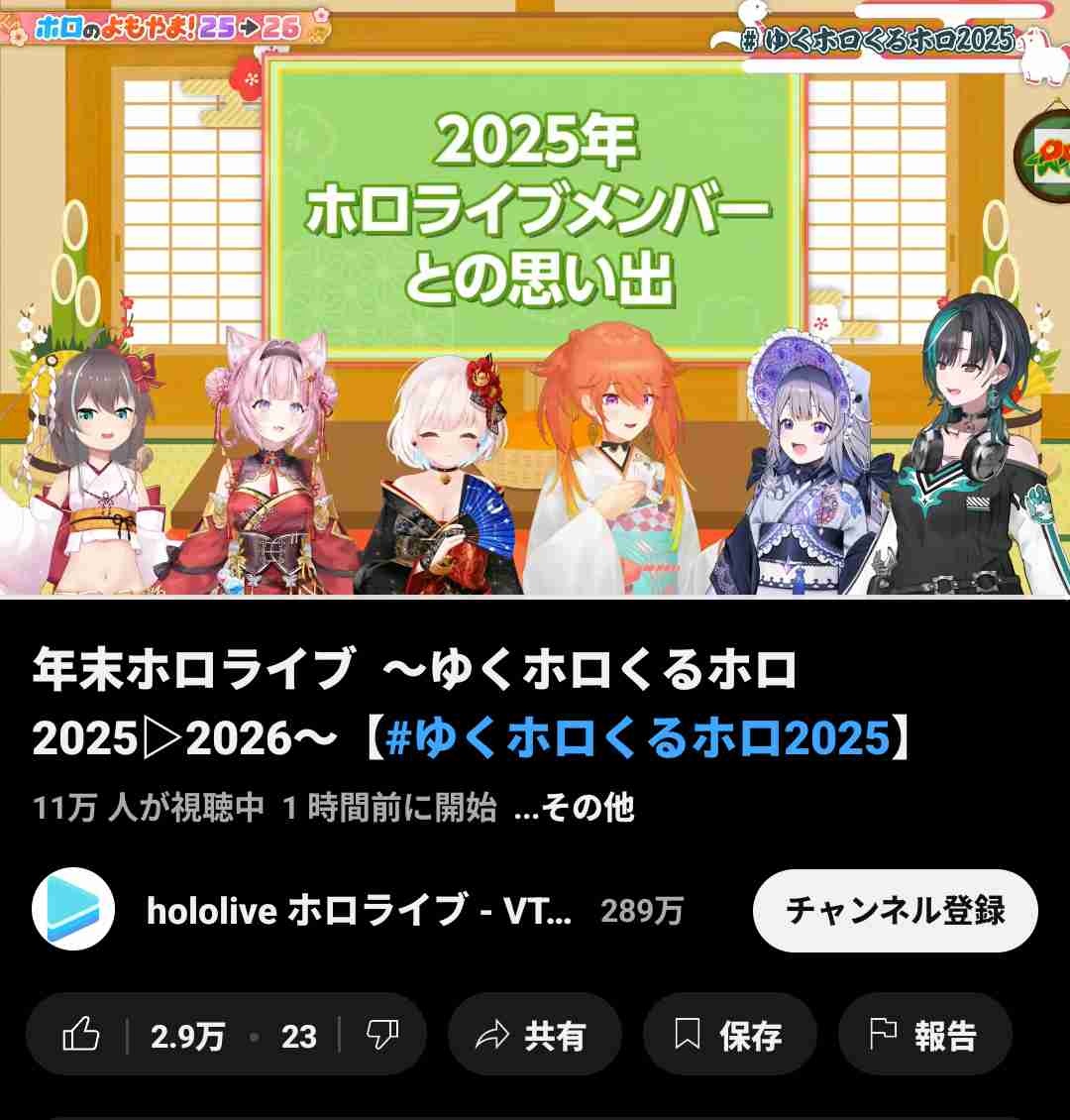Save the video with 保存
The image size is (1070, 1120).
click(x=729, y=1036)
